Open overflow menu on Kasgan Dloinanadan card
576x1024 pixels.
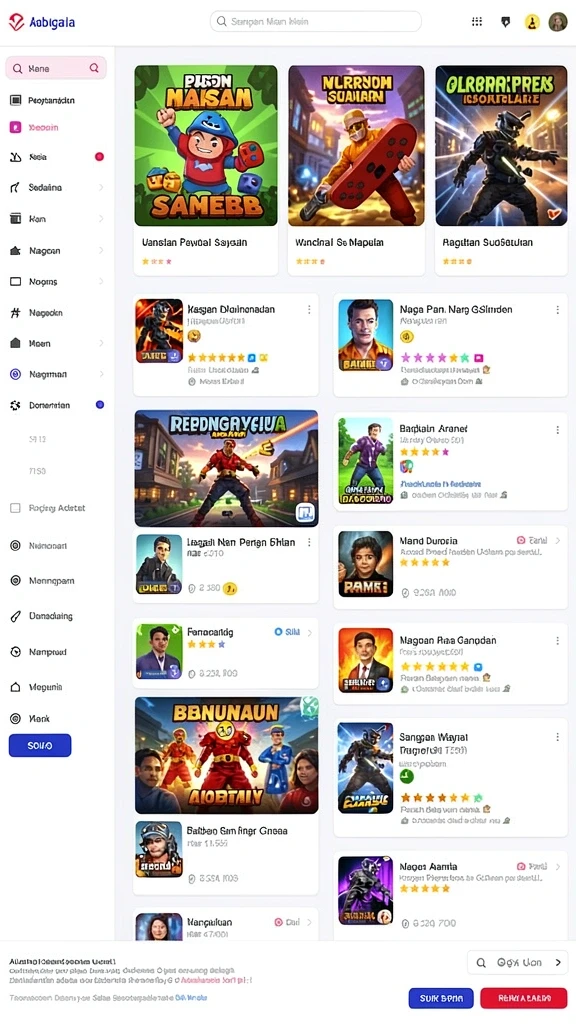click(x=309, y=310)
